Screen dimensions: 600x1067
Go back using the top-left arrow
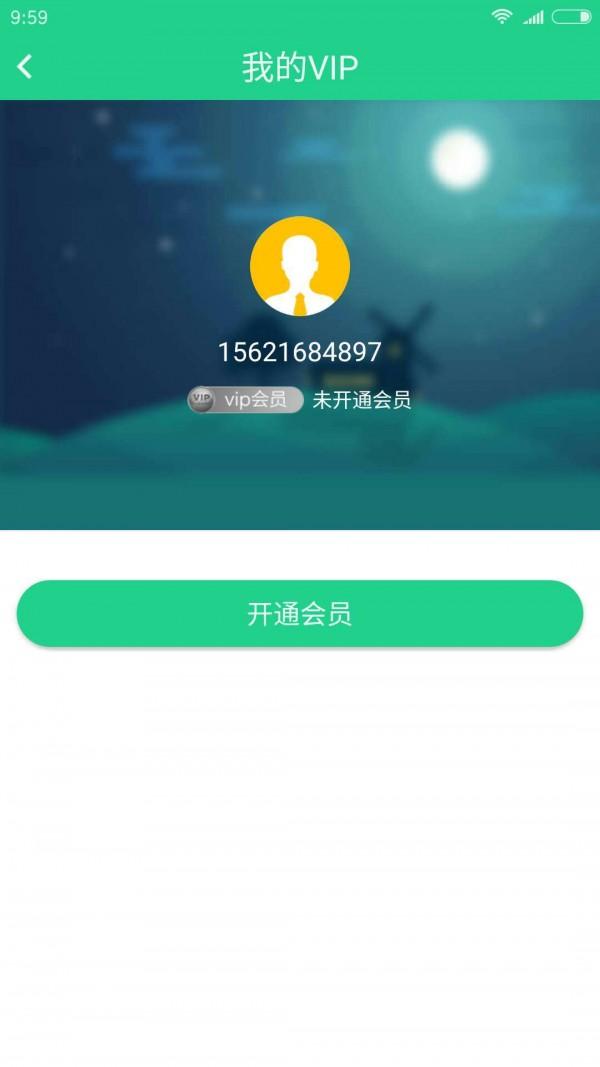[x=25, y=67]
